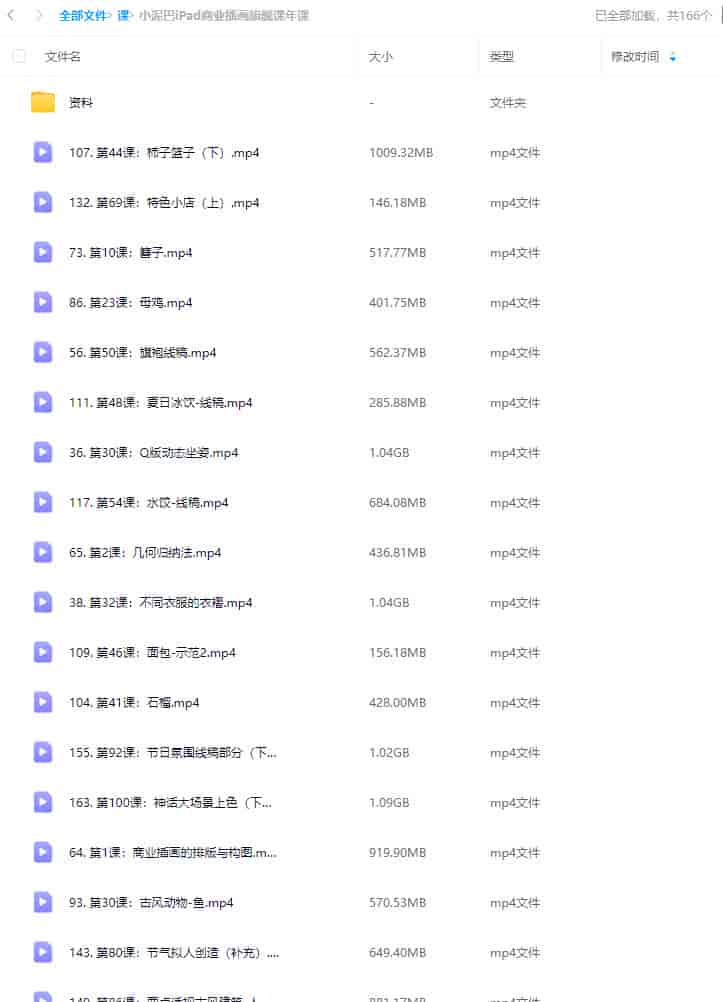Open 104. 第41课：石榴.mp4
The height and width of the screenshot is (1002, 723).
click(x=134, y=703)
